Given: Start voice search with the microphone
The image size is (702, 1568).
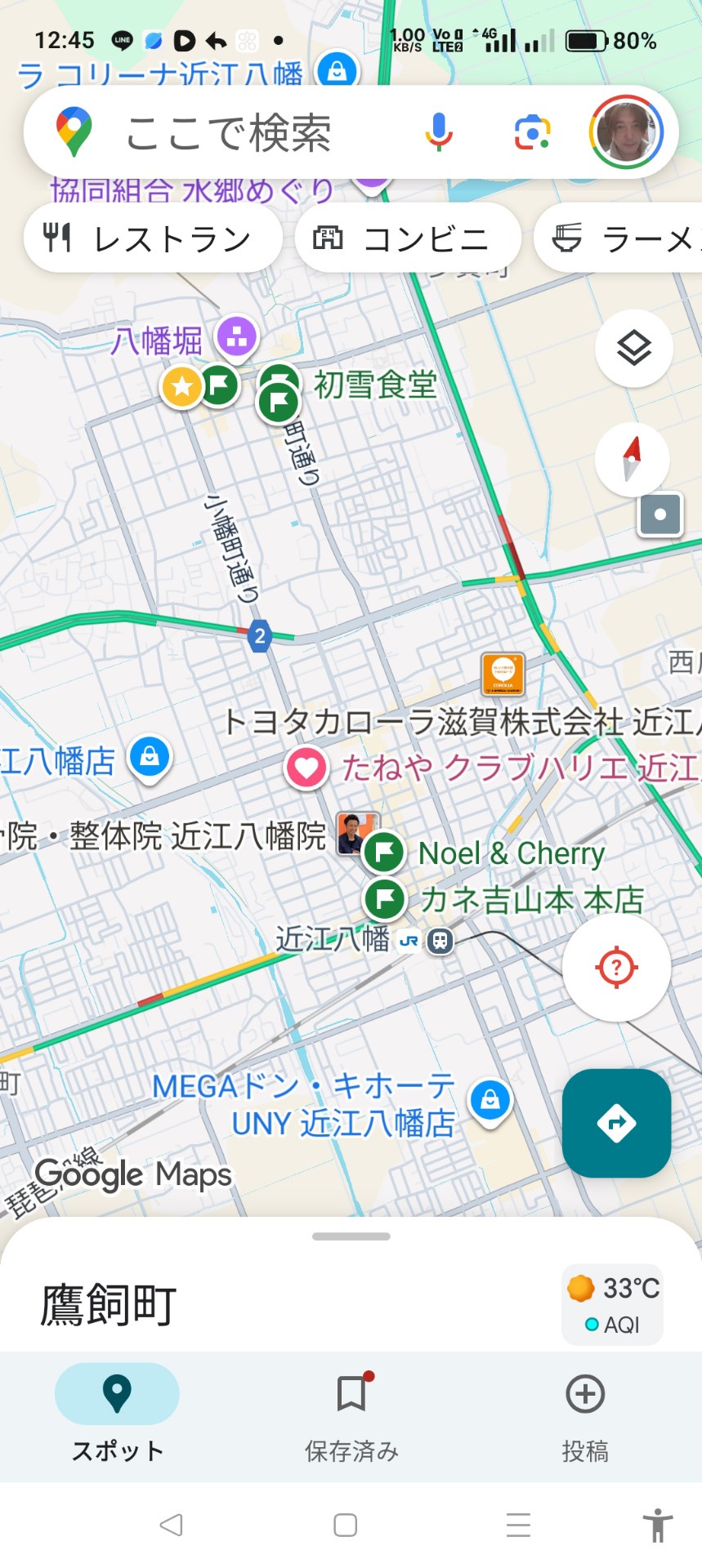Looking at the screenshot, I should pos(439,132).
